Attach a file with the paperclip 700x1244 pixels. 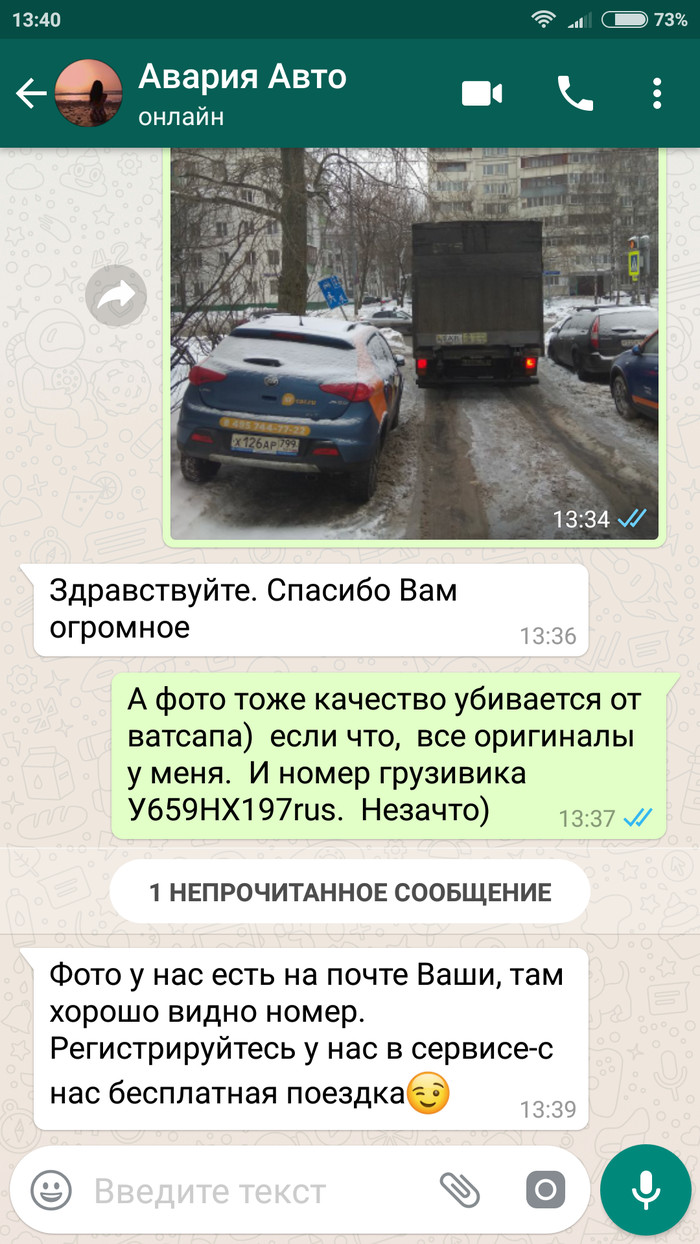(460, 1191)
